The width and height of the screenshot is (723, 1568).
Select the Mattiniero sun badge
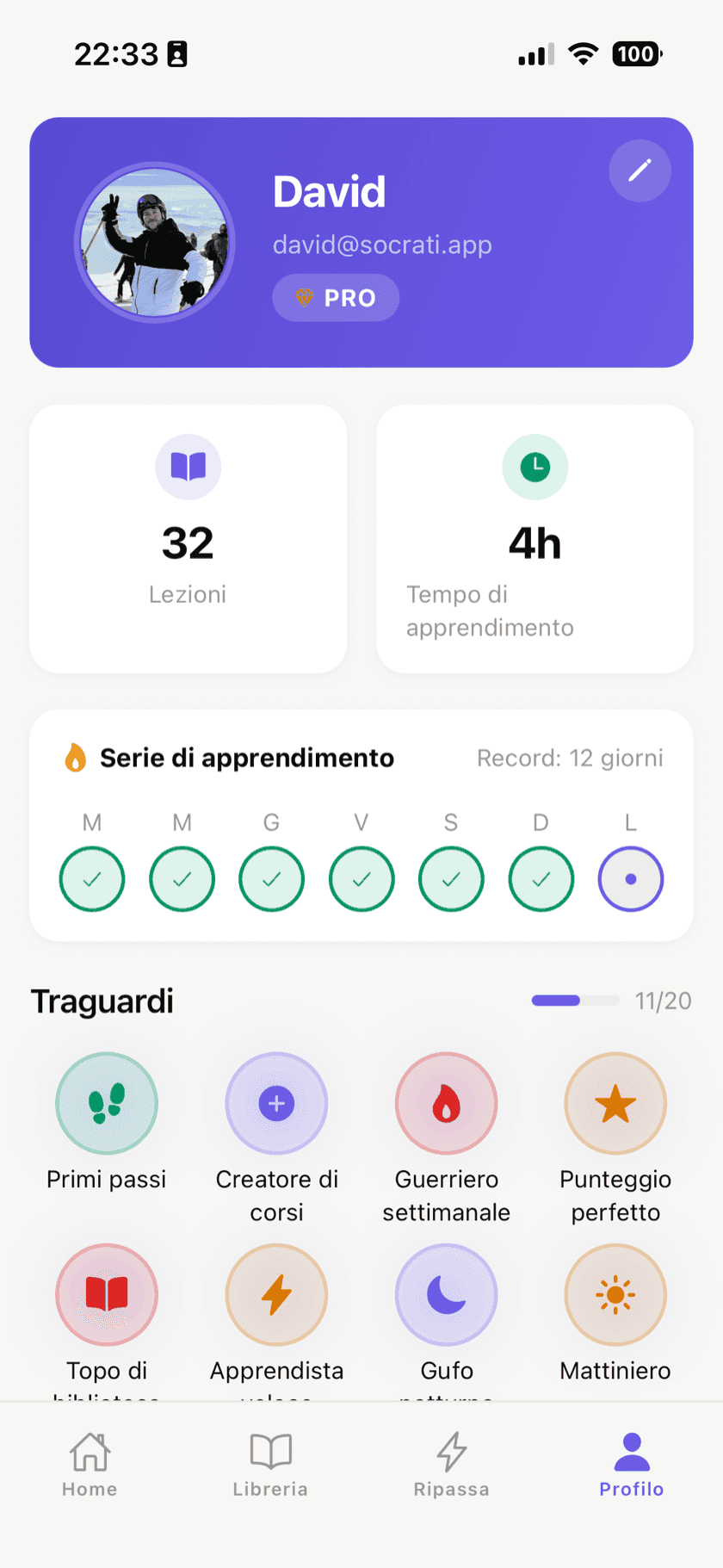[615, 1294]
